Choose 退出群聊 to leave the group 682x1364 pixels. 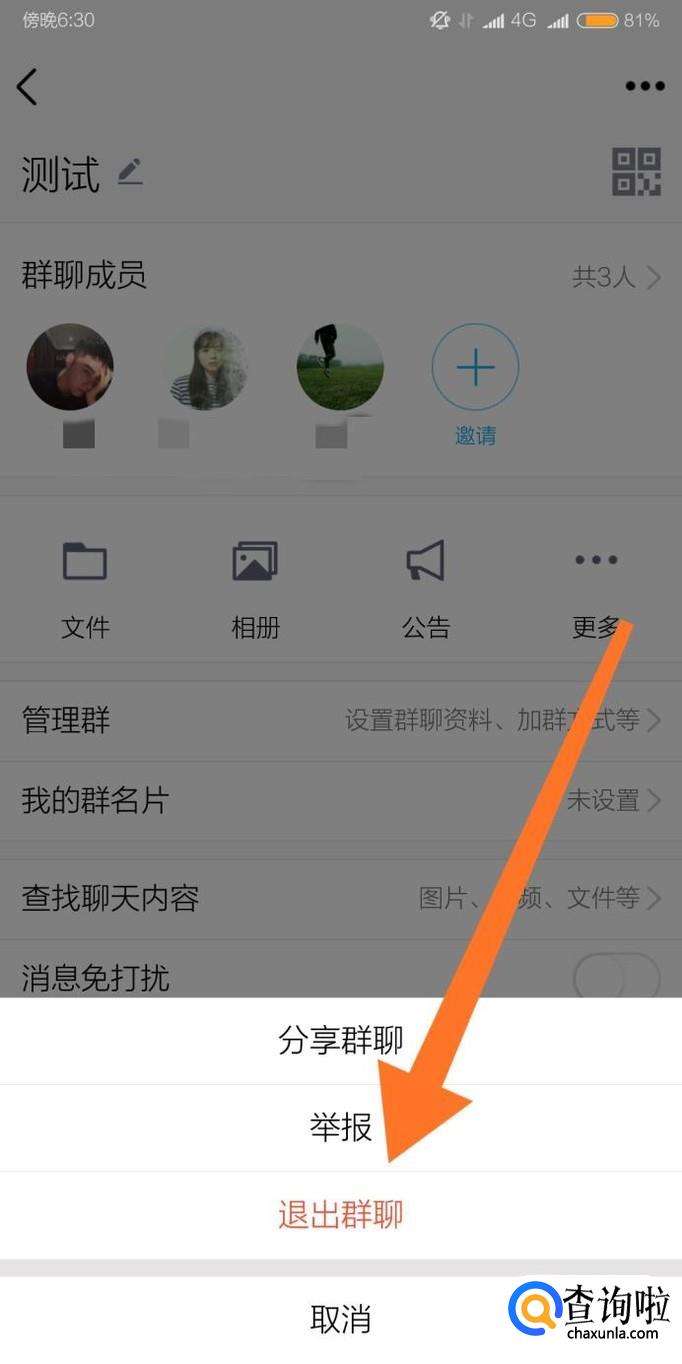[340, 1215]
